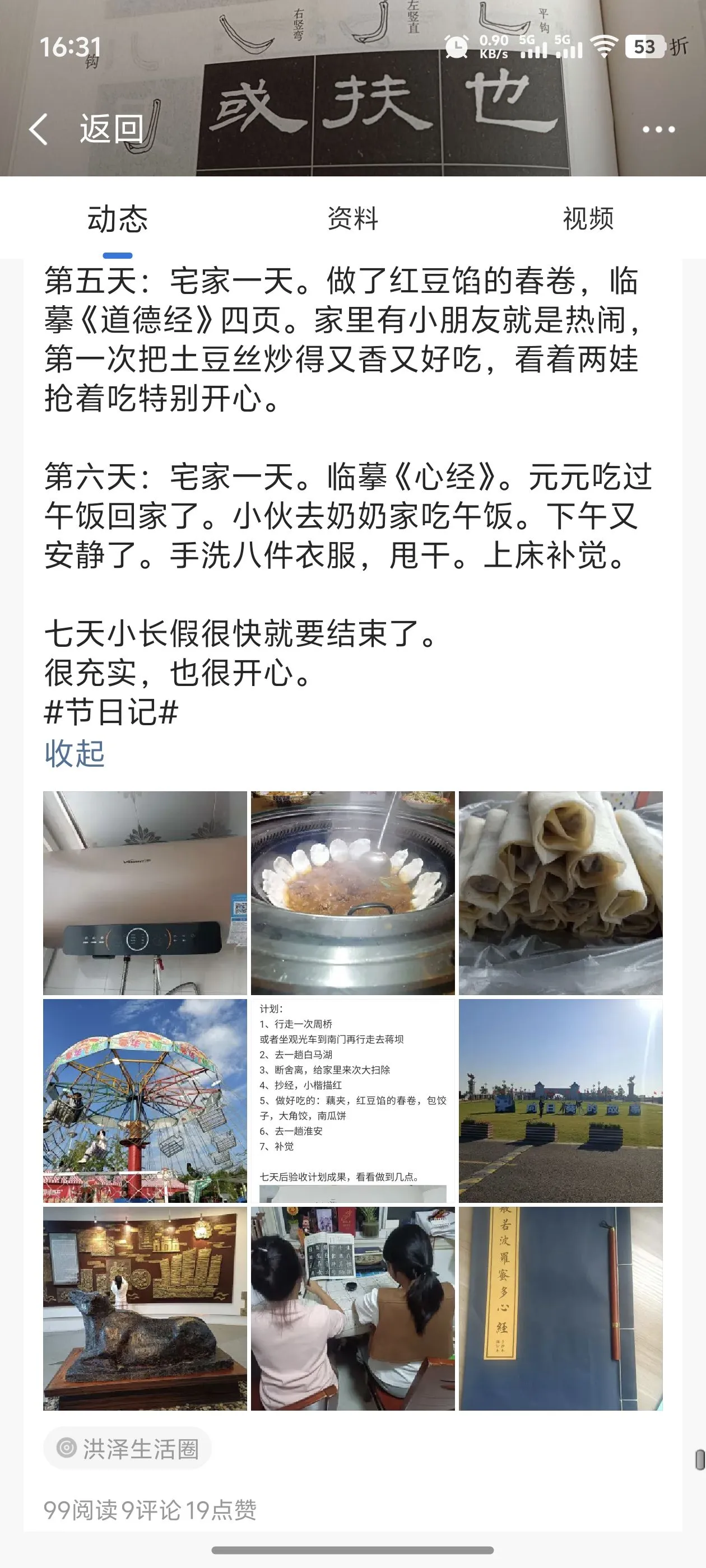Image resolution: width=706 pixels, height=1568 pixels.
Task: View the water heater photo
Action: tap(145, 893)
